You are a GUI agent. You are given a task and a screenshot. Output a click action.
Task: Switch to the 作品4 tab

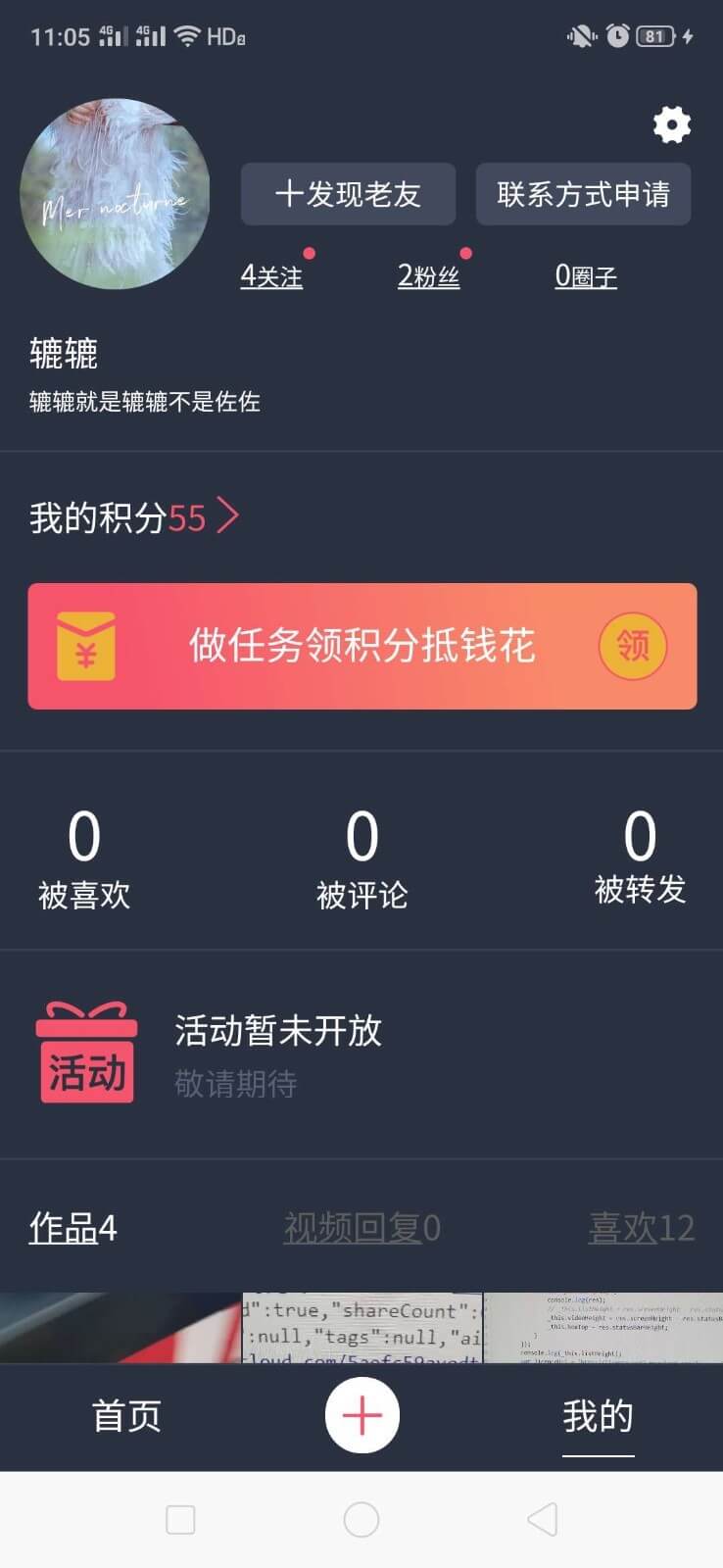click(x=72, y=1227)
